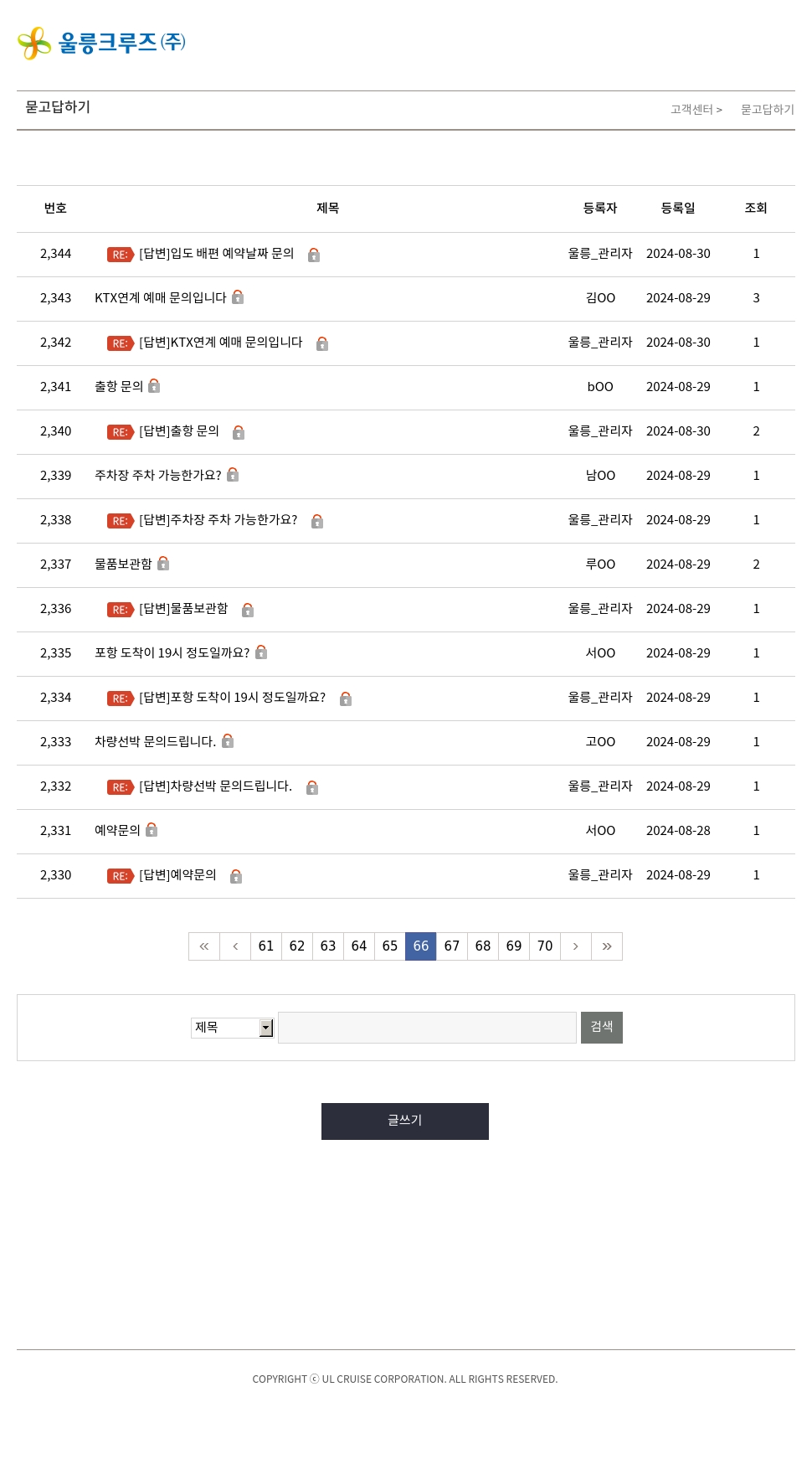Viewport: 812px width, 1459px height.
Task: Jump to the last pages with »
Action: coord(607,946)
